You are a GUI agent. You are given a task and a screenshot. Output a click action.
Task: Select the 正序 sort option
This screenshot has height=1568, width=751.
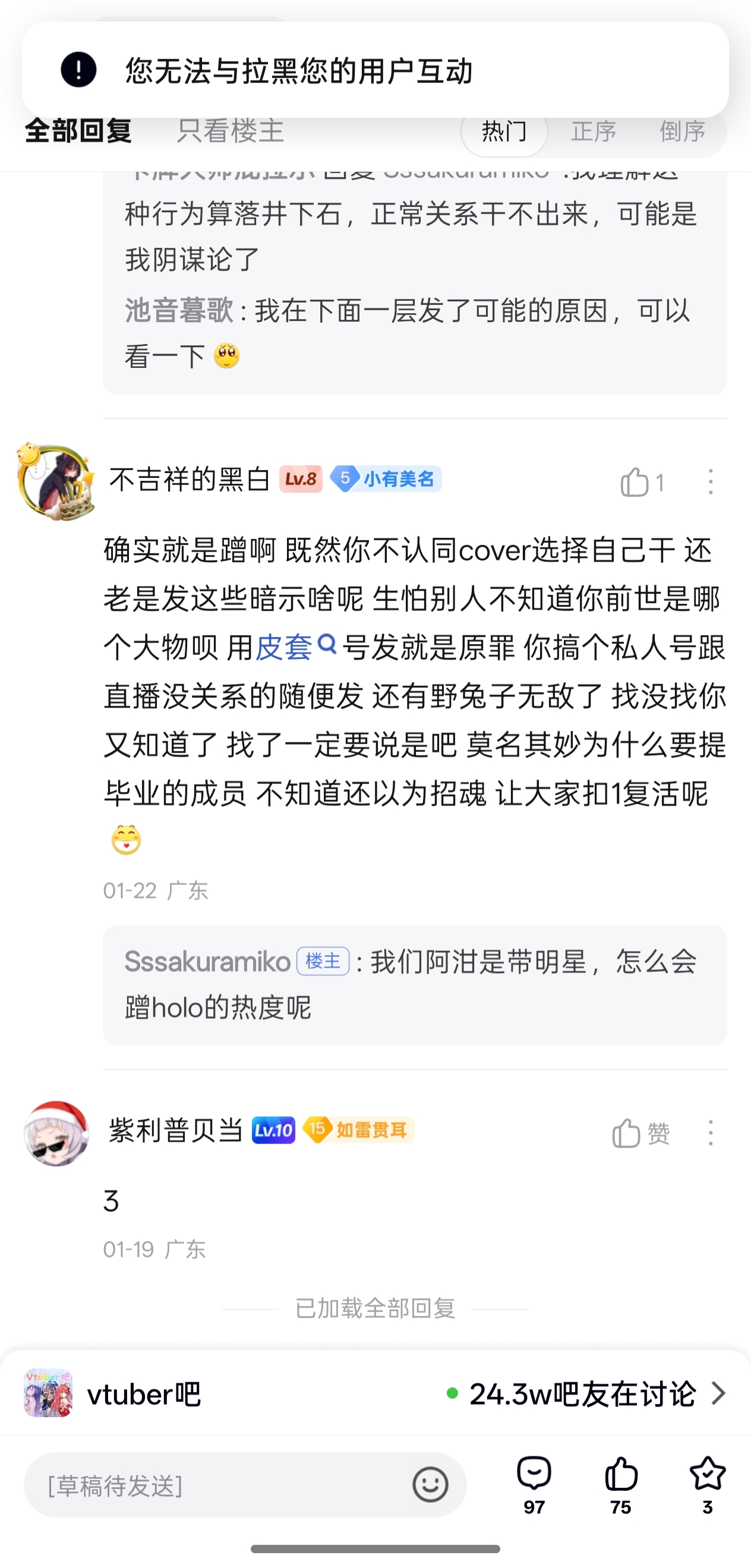point(594,131)
